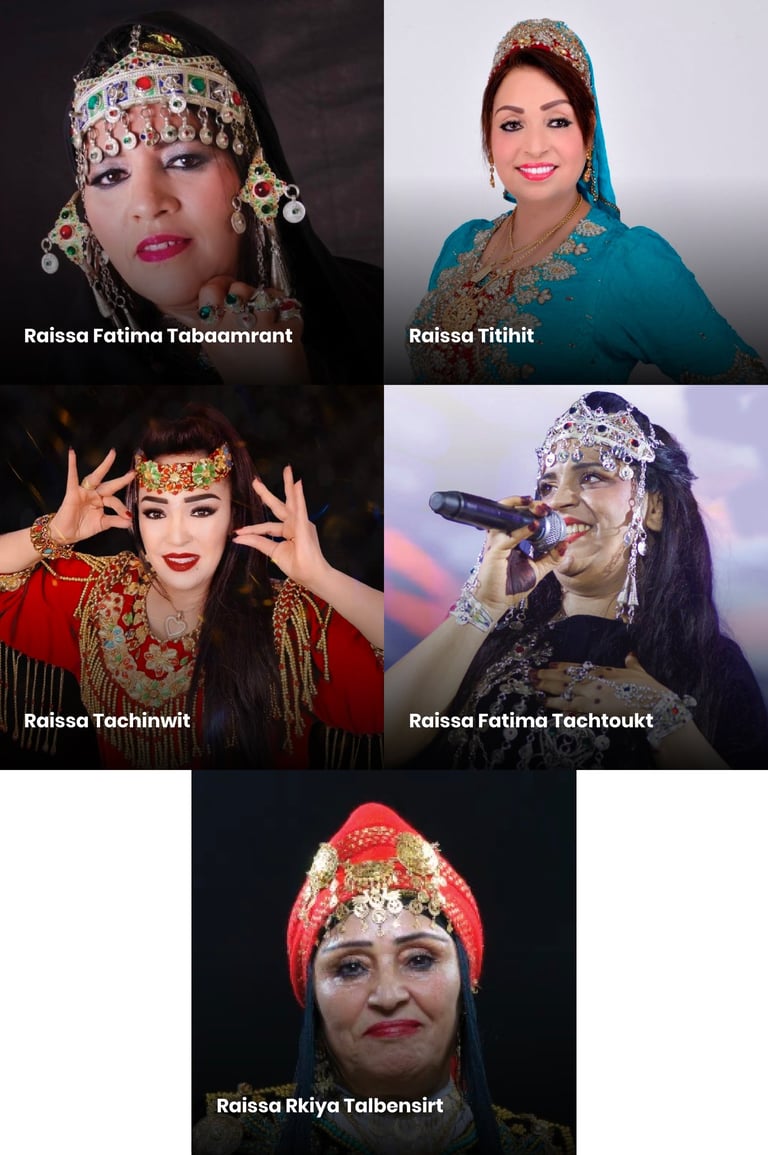The height and width of the screenshot is (1155, 768).
Task: Open the Raissa Fatima Tachtoukt card
Action: [576, 577]
